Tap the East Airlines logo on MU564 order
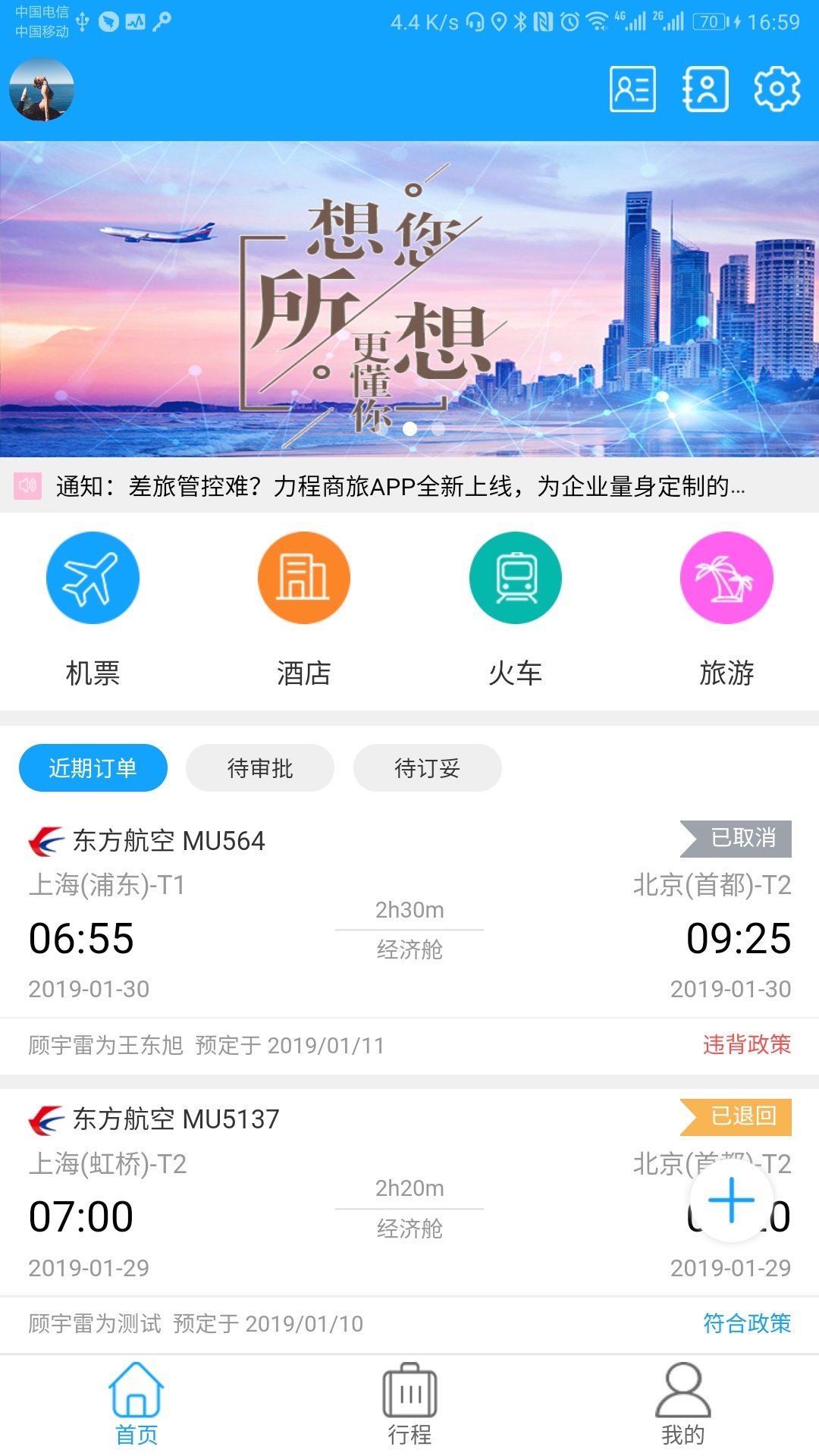Viewport: 819px width, 1456px height. click(x=45, y=839)
